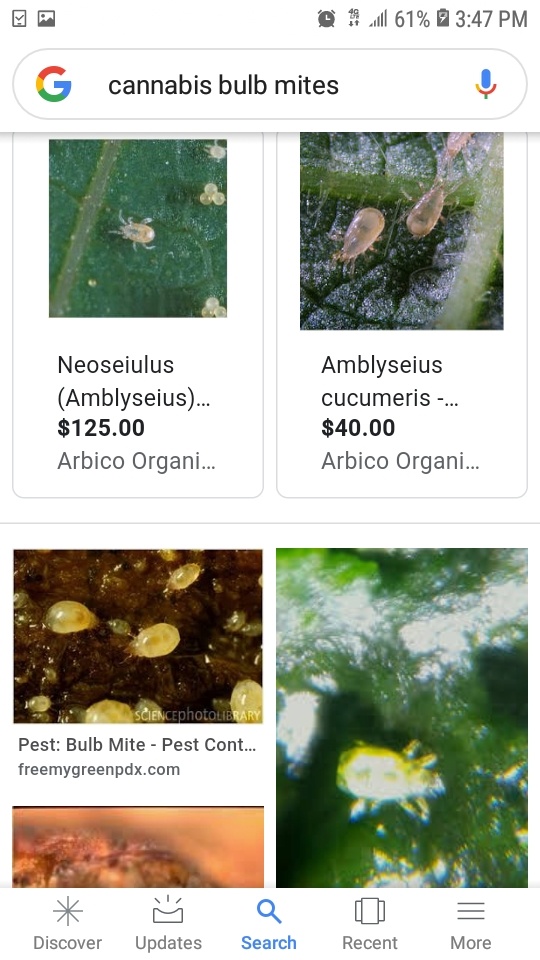Open the More menu tab
This screenshot has width=540, height=960.
click(x=471, y=924)
